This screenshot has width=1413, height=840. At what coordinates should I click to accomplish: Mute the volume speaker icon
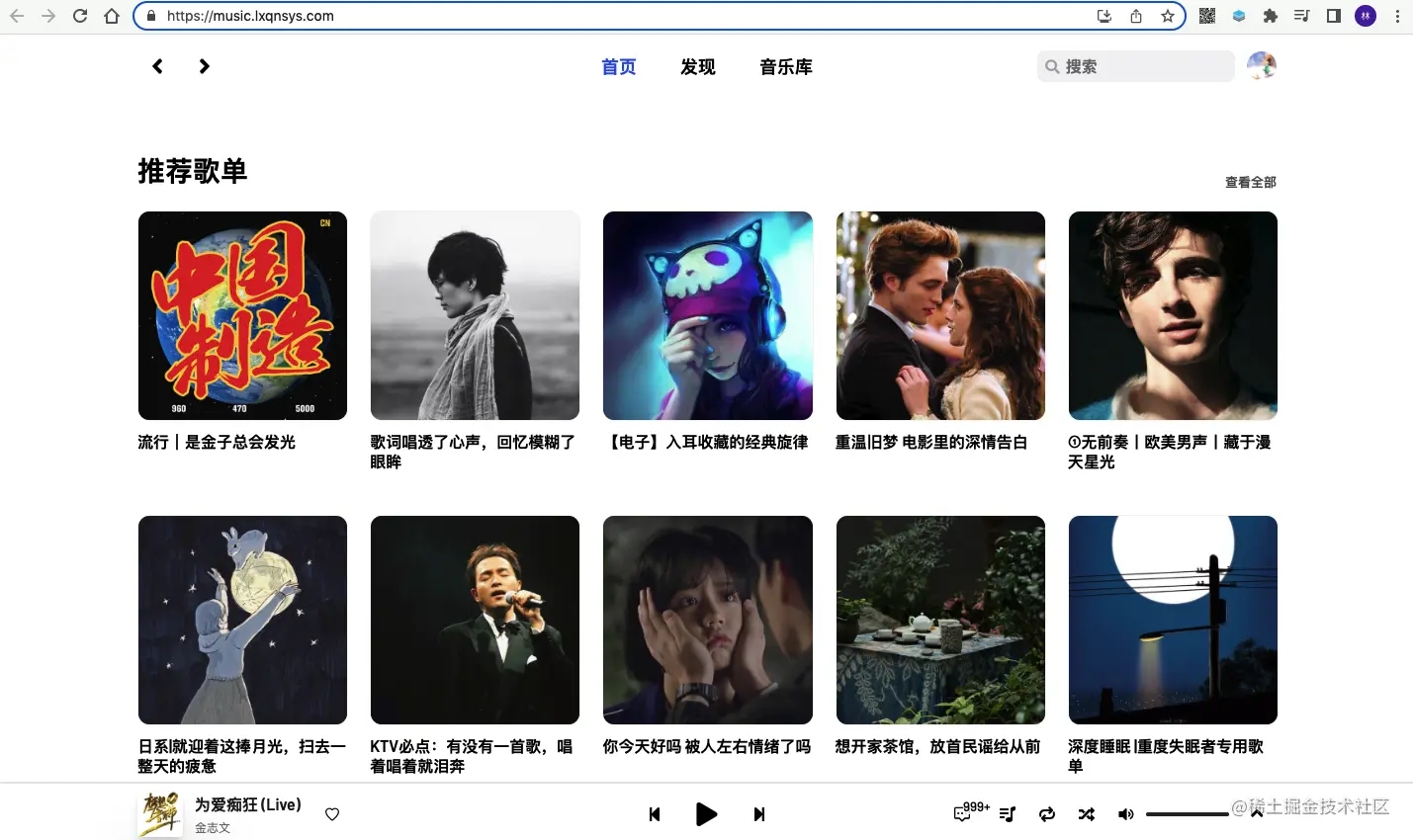click(1125, 814)
